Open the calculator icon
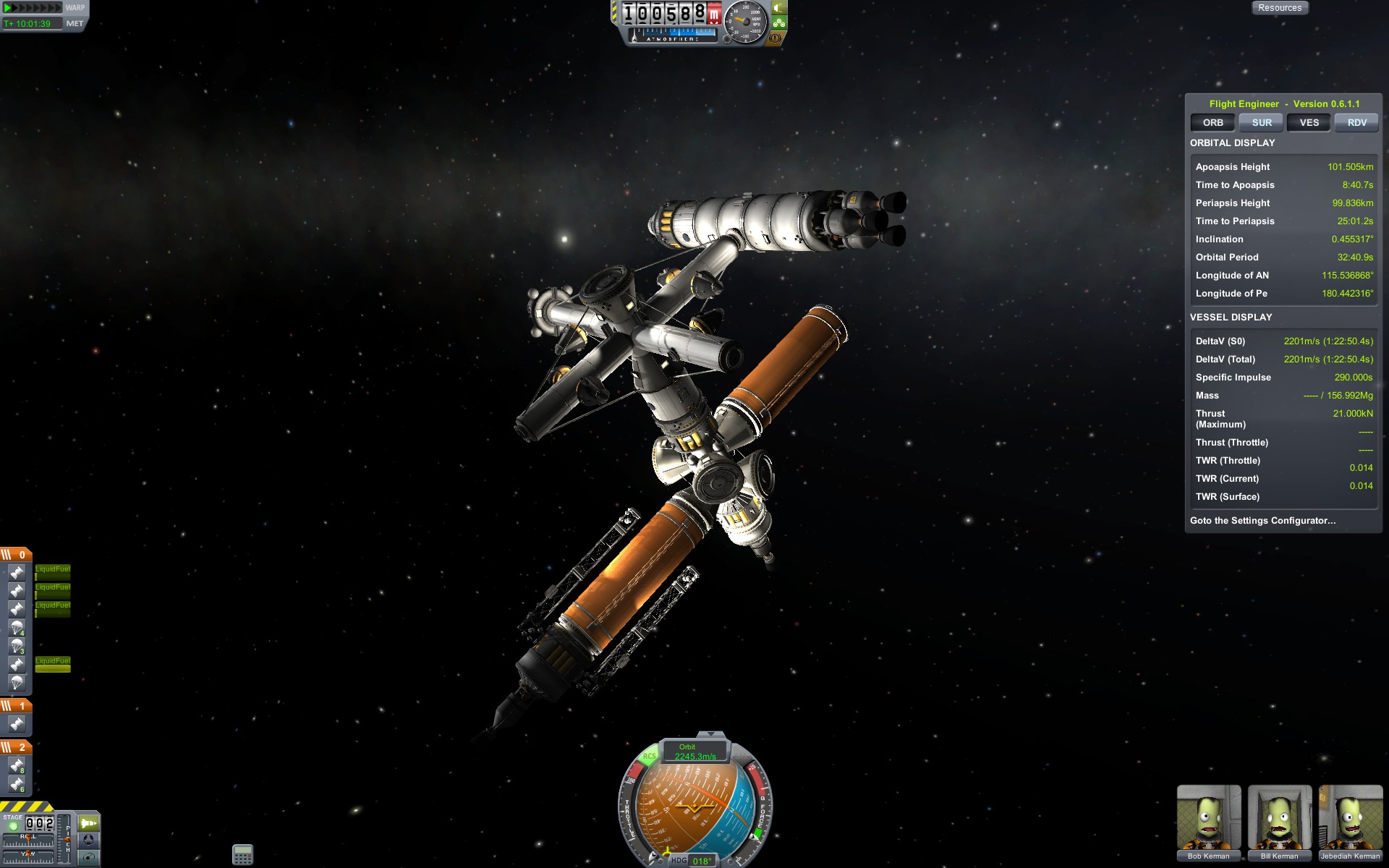Screen dimensions: 1389x868 [x=242, y=854]
